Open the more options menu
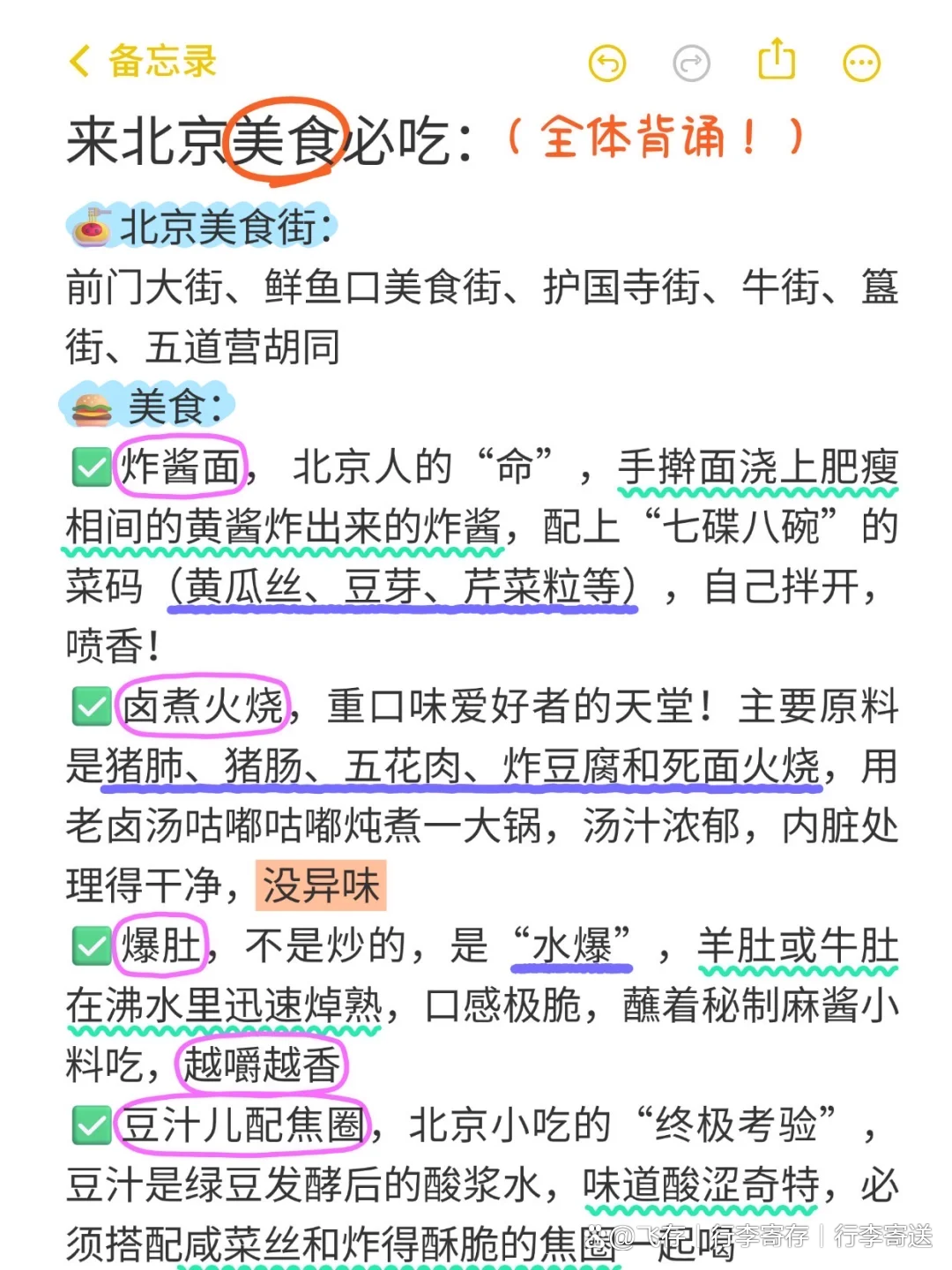 point(861,63)
